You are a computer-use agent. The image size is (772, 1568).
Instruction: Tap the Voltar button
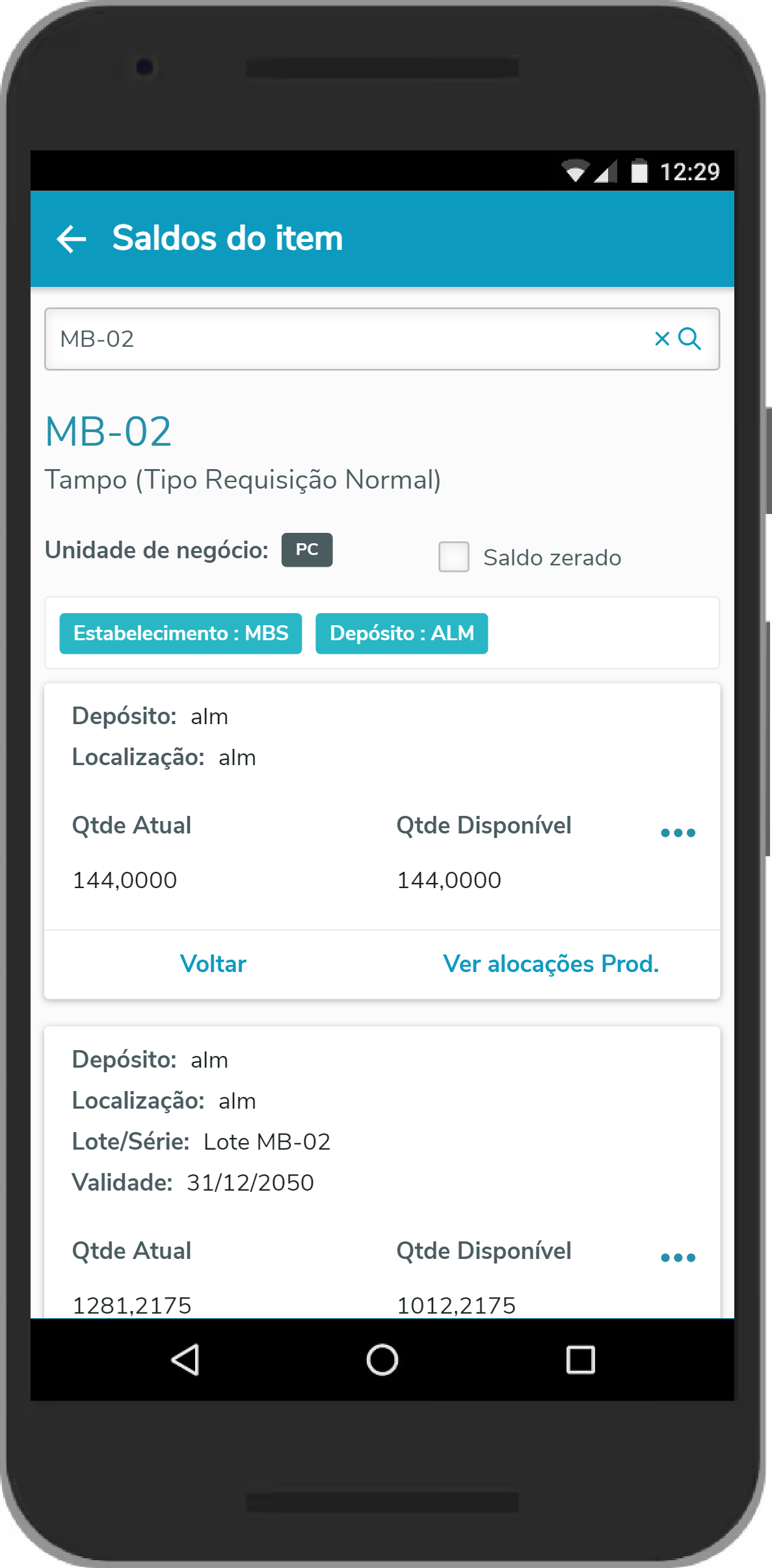213,964
